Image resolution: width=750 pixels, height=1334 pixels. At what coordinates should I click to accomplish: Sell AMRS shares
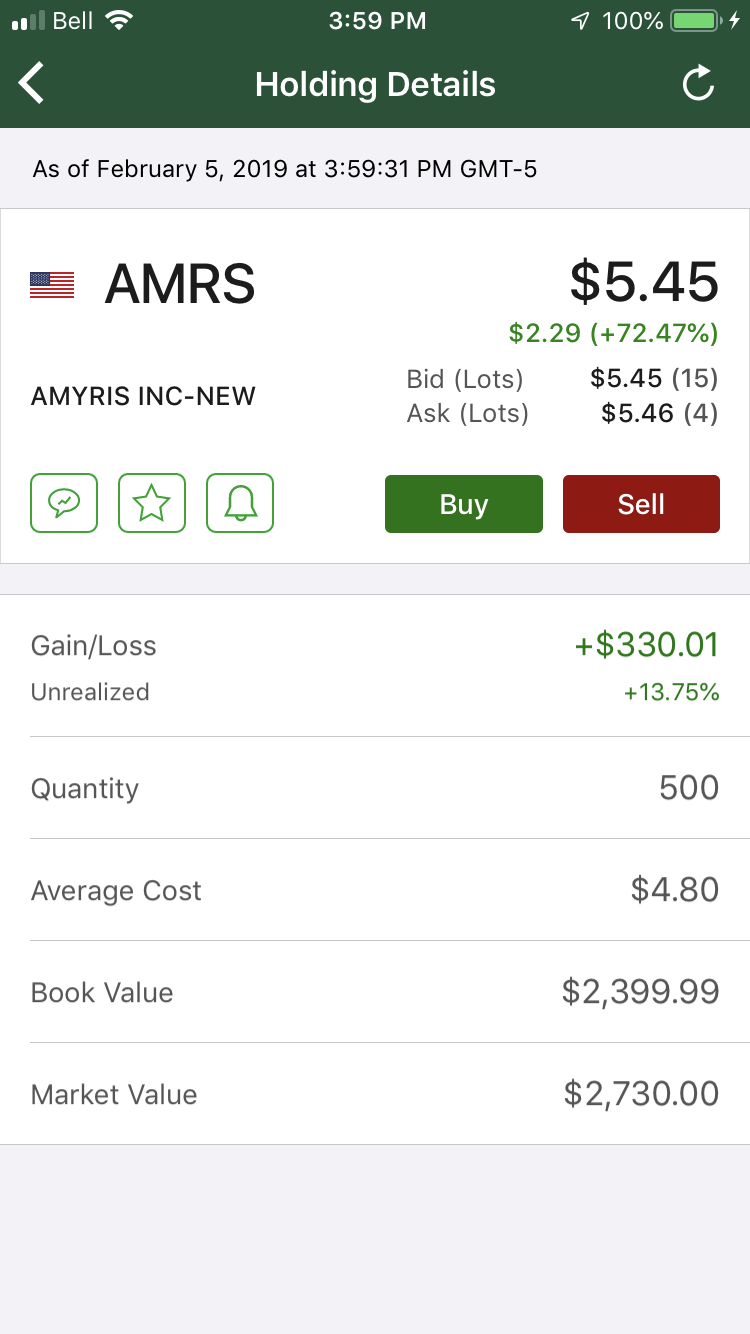[641, 504]
